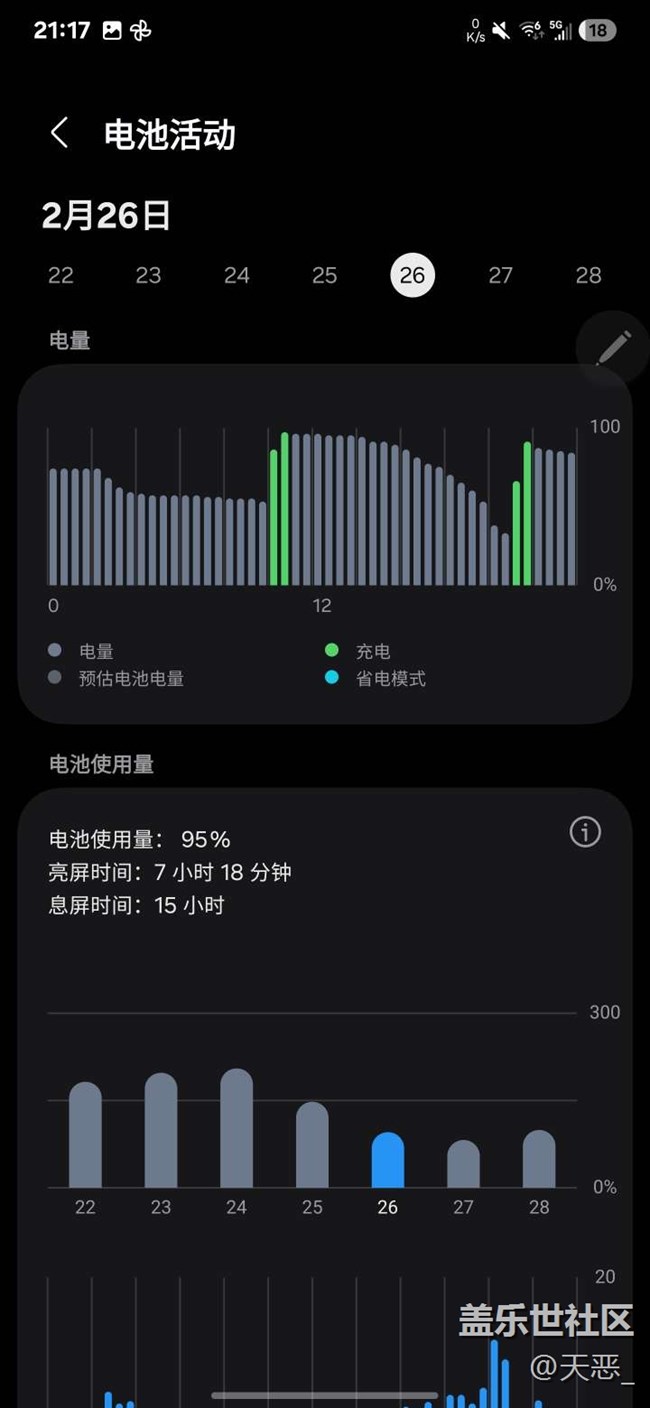650x1408 pixels.
Task: Open the battery usage info icon
Action: click(585, 831)
